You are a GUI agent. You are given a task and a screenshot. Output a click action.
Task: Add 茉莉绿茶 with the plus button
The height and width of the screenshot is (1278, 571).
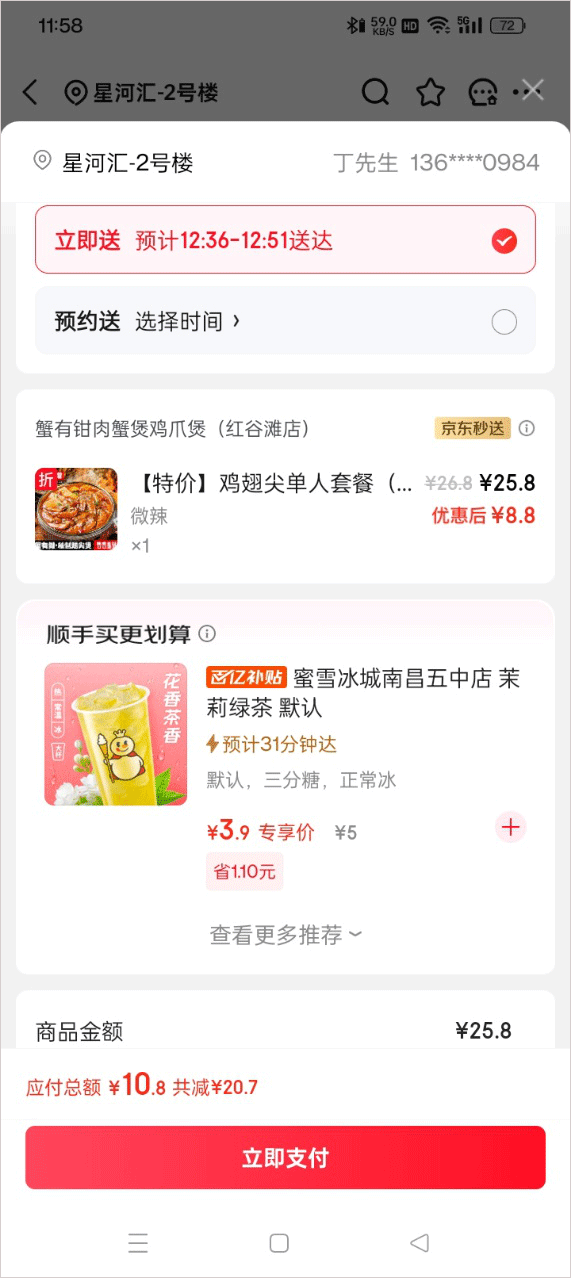tap(511, 827)
